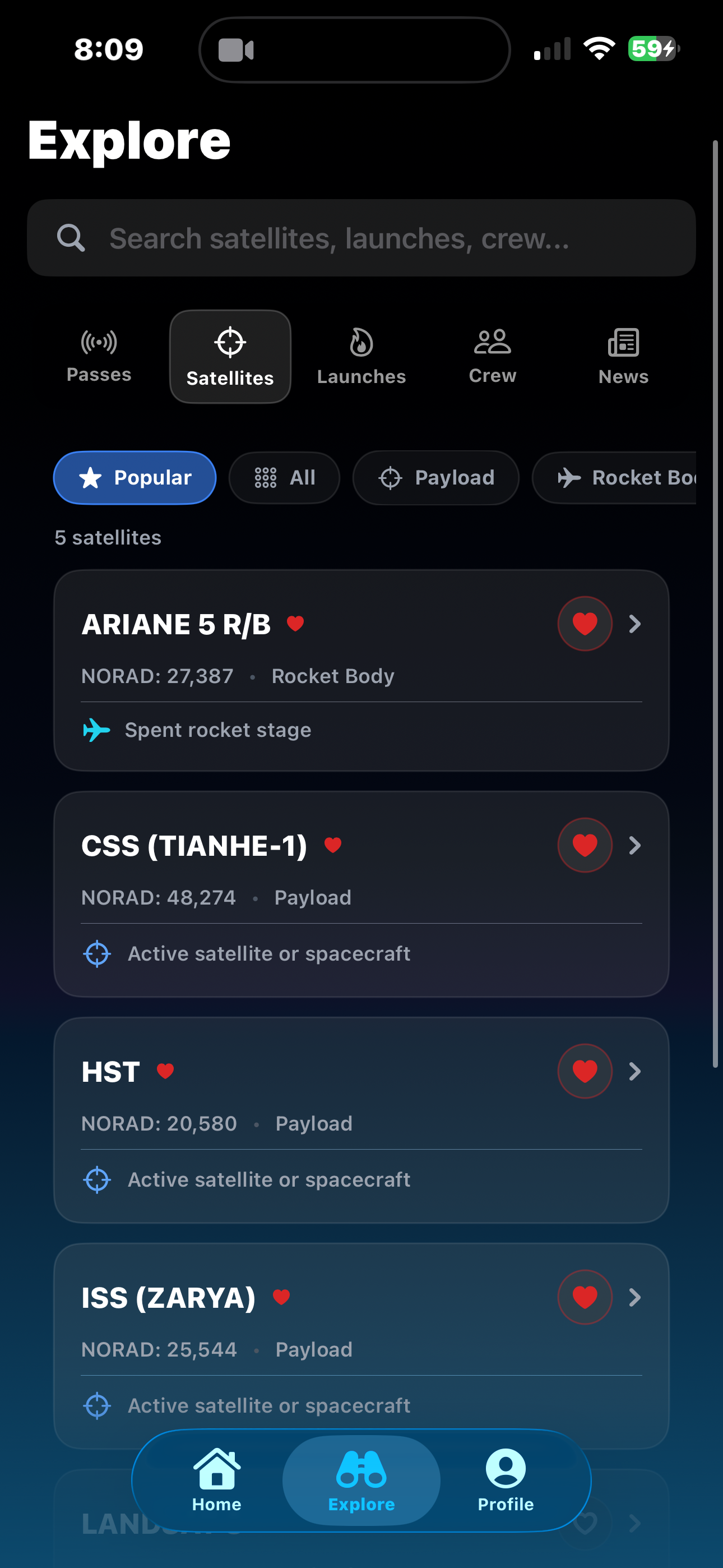This screenshot has width=723, height=1568.
Task: Unfavorite ARIANE 5 R/B with its heart toggle
Action: coord(584,622)
